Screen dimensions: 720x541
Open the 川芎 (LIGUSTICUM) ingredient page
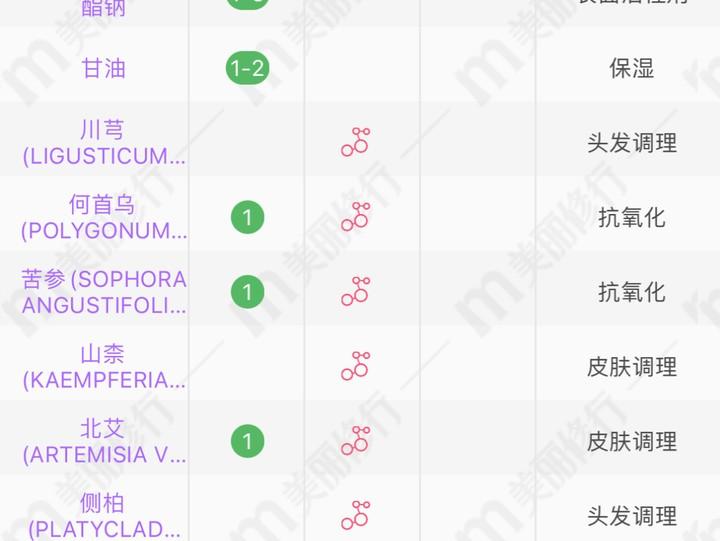pyautogui.click(x=103, y=143)
